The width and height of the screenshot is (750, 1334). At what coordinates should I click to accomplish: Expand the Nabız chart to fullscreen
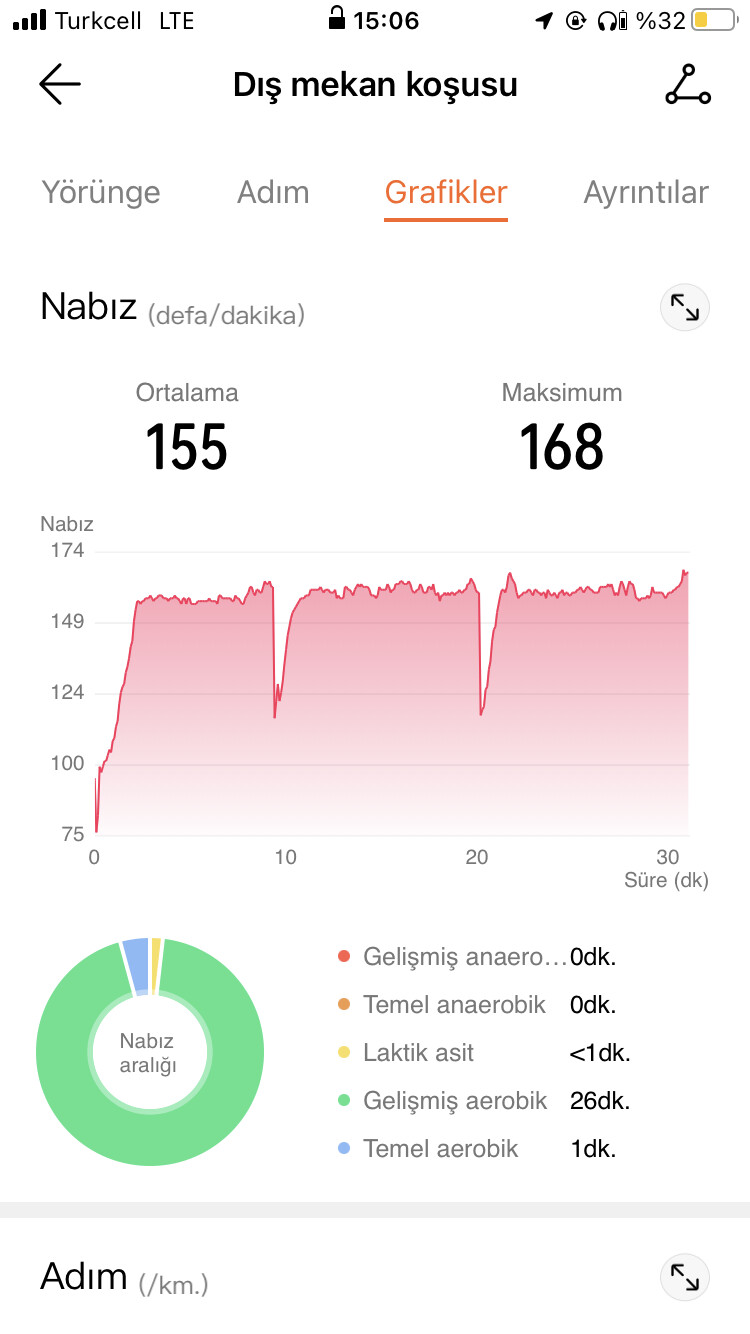(x=685, y=308)
